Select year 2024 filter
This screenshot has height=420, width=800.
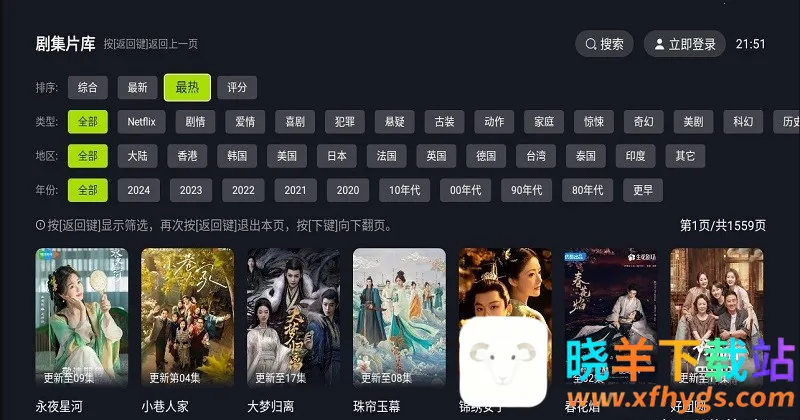tap(138, 190)
